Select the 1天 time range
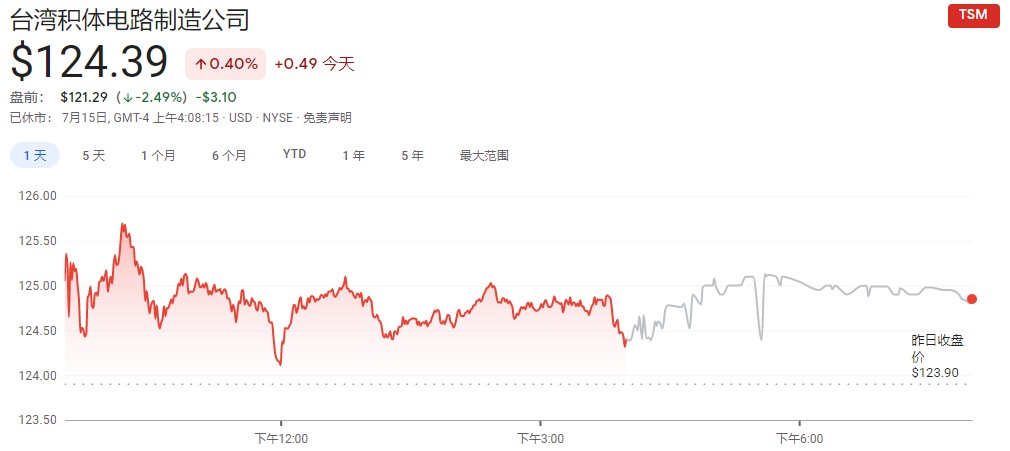 [35, 155]
